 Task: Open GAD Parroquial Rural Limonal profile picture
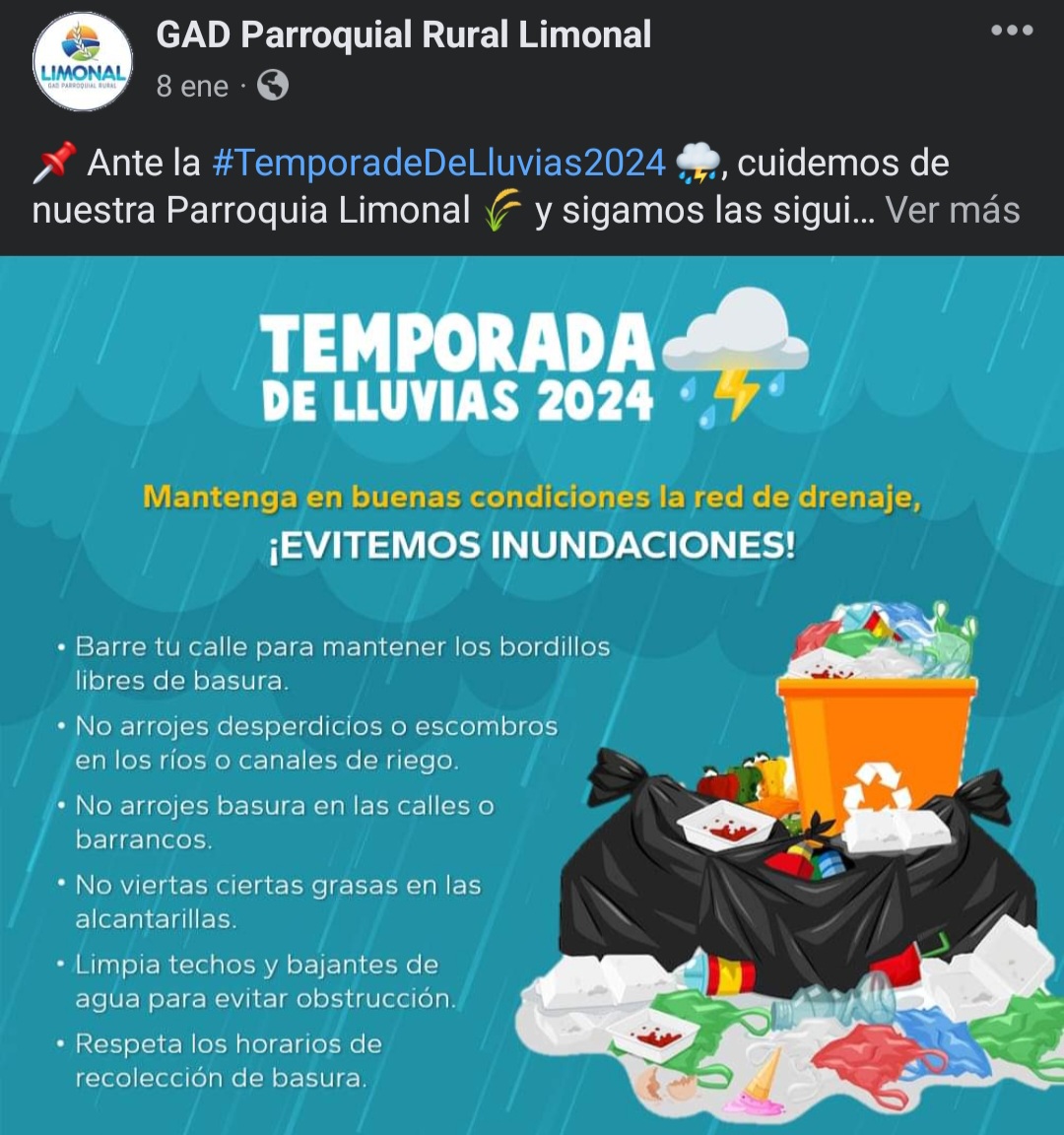pyautogui.click(x=83, y=62)
